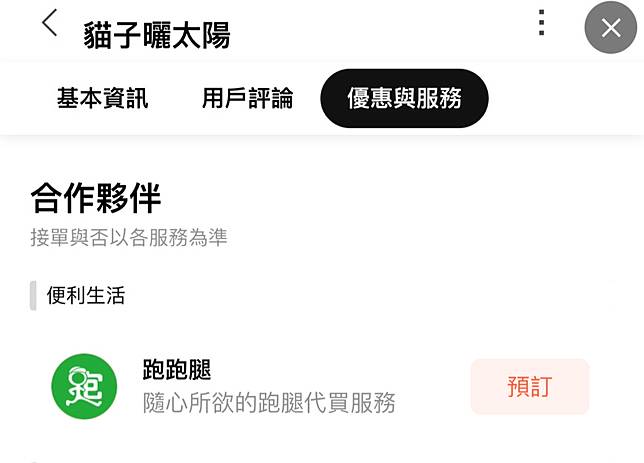Image resolution: width=644 pixels, height=463 pixels.
Task: Select the 優惠與服務 tab
Action: coord(404,98)
